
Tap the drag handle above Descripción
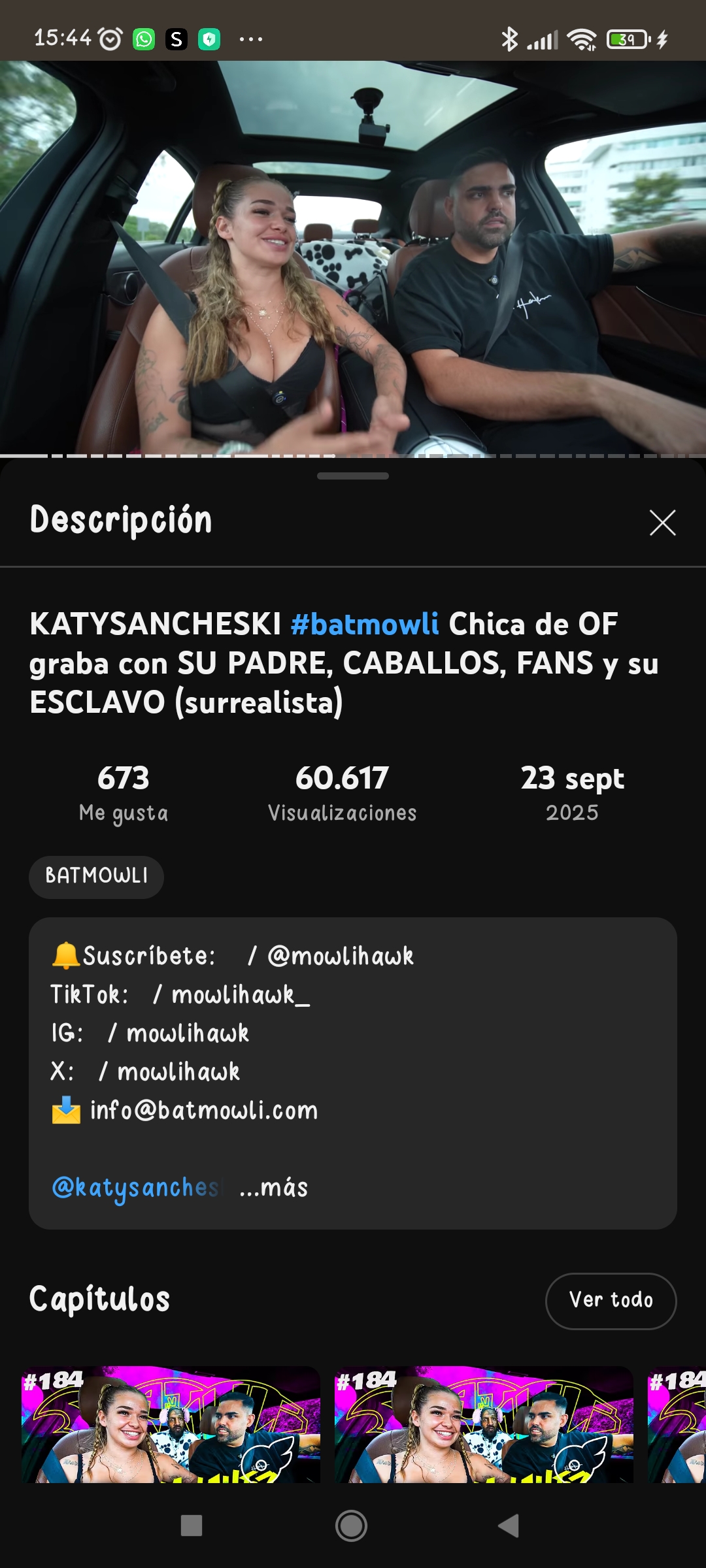pyautogui.click(x=353, y=476)
